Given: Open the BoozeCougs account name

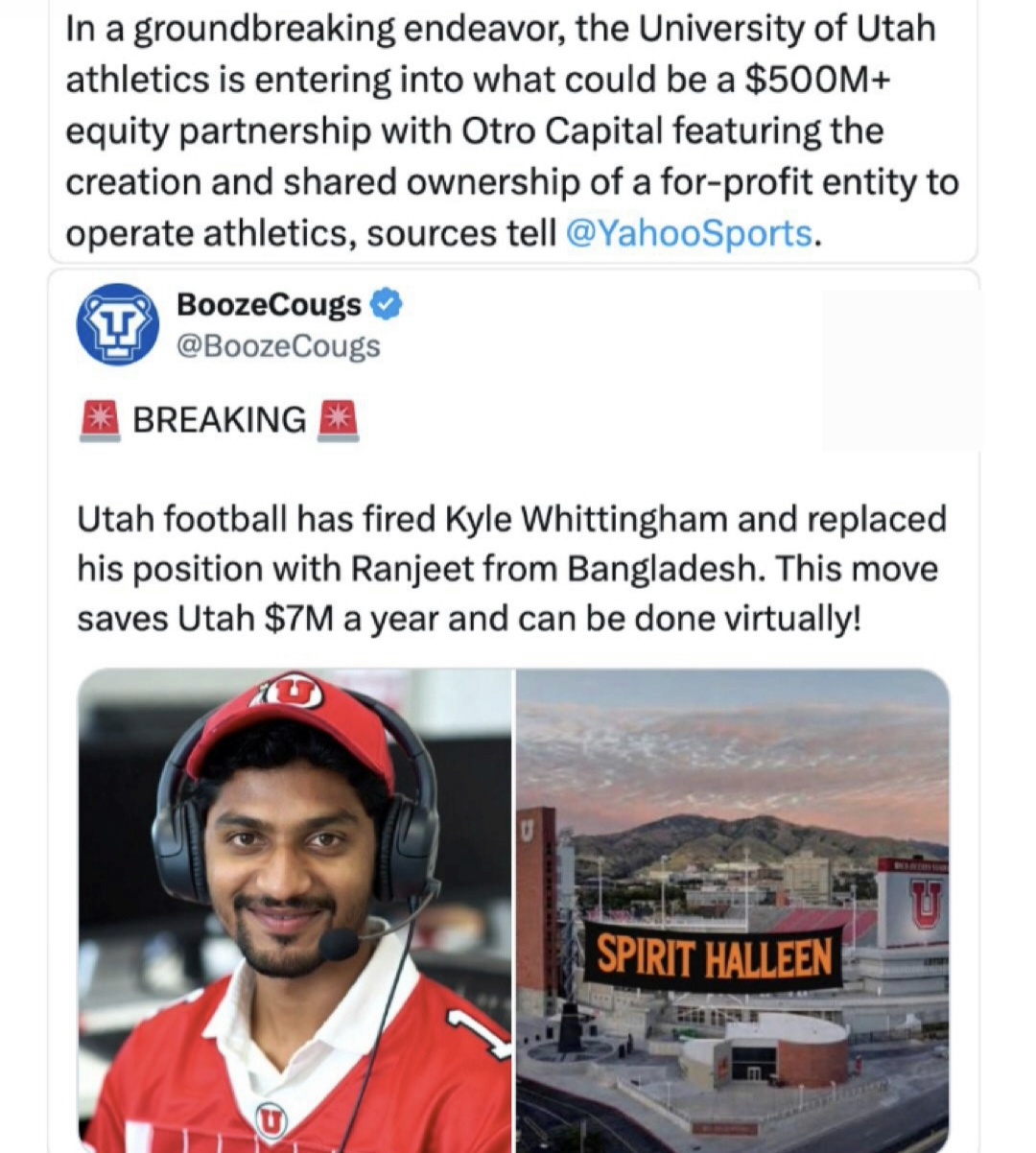Looking at the screenshot, I should [x=269, y=305].
